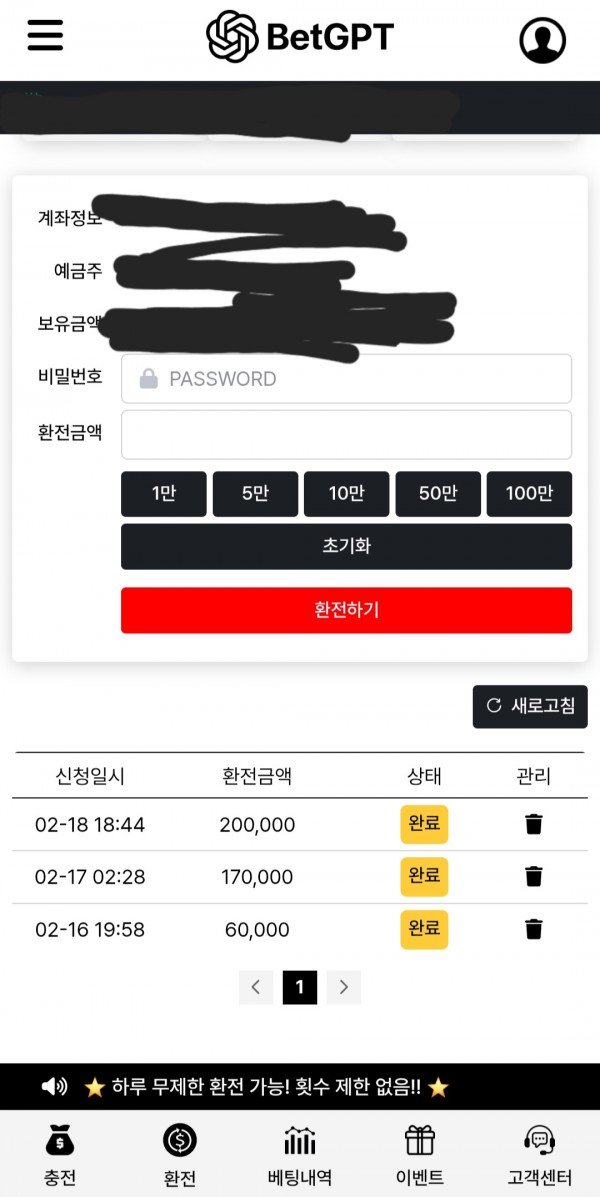
Task: Select the 5만 quick amount
Action: click(255, 494)
